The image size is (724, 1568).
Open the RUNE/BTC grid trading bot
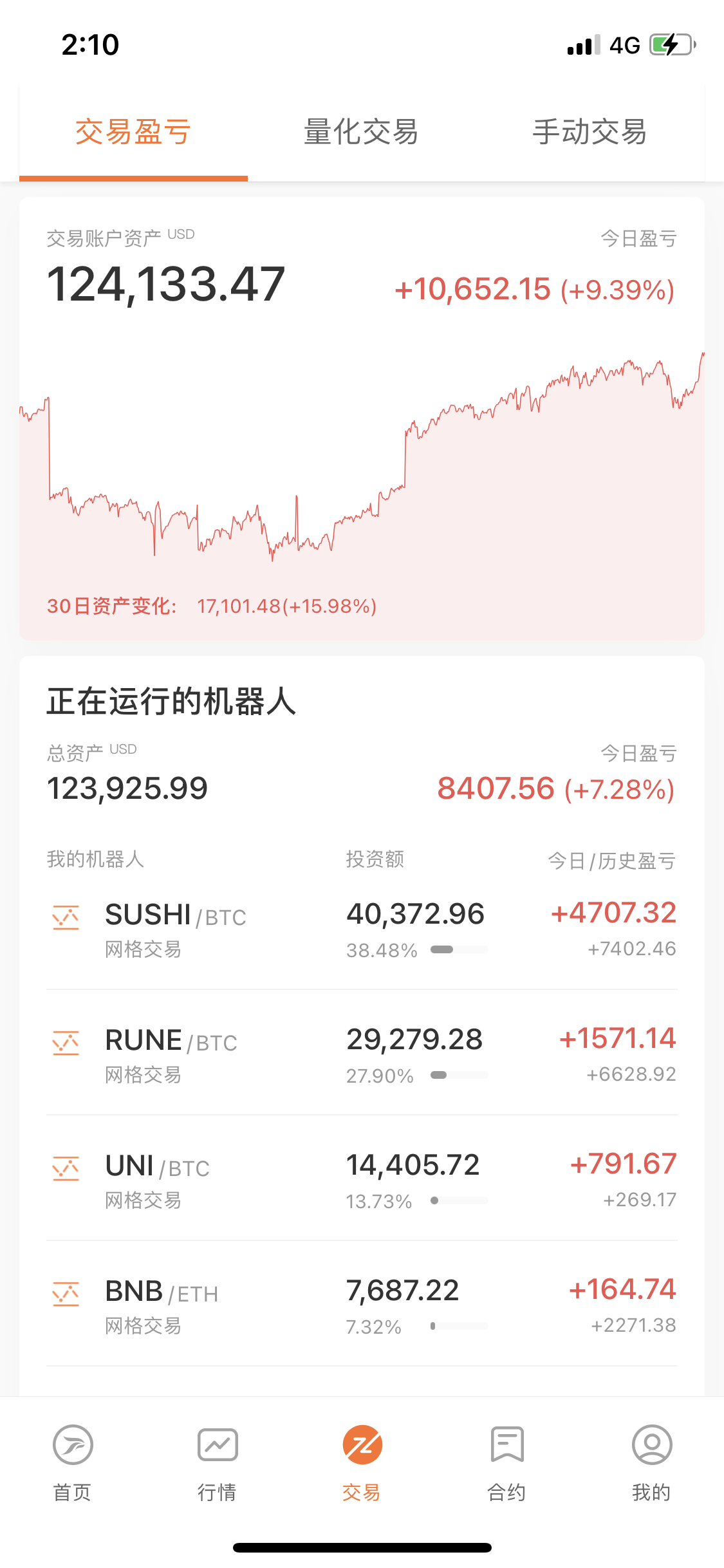point(361,1054)
